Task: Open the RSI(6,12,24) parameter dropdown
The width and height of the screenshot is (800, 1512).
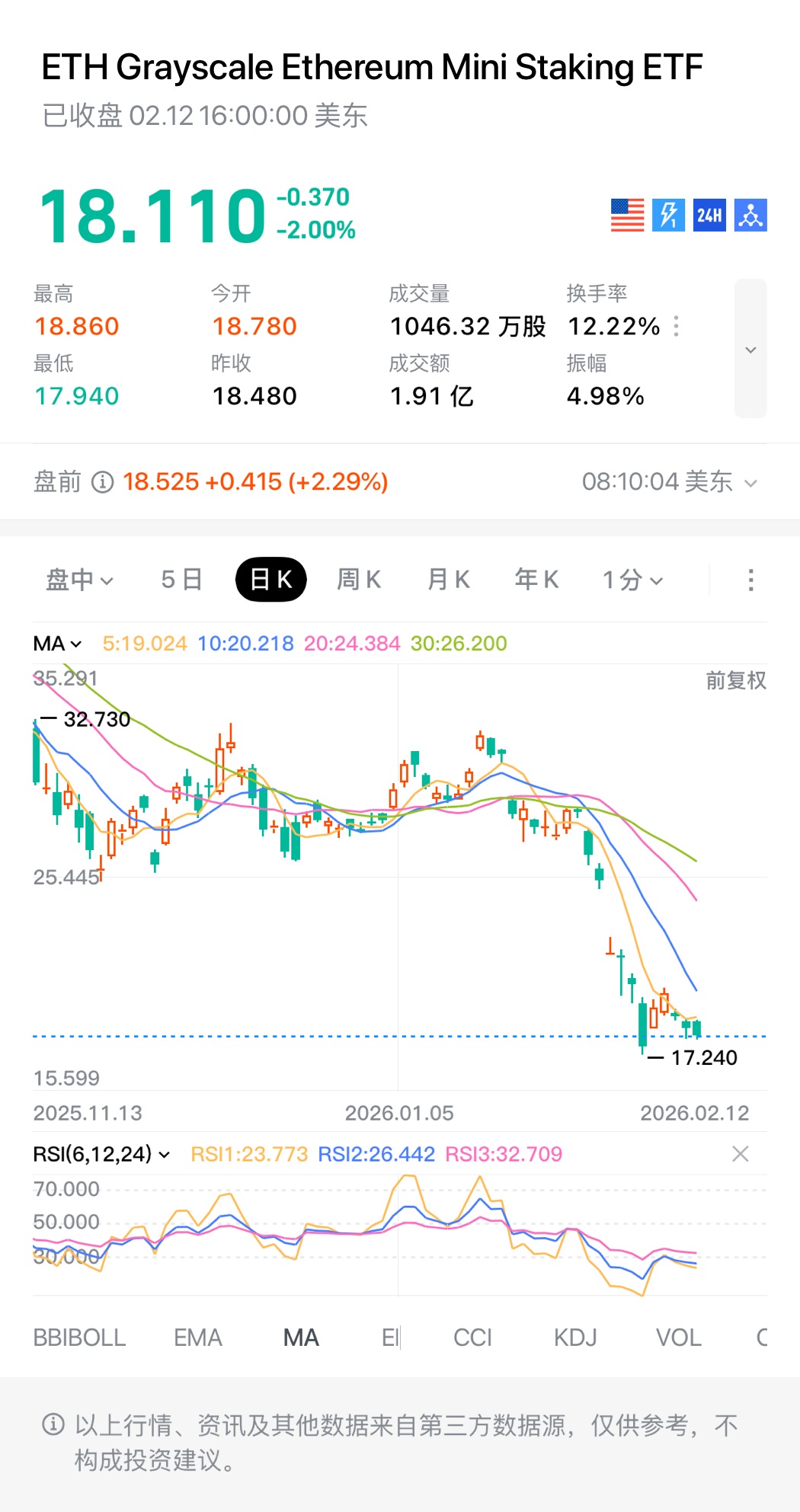Action: (x=101, y=1154)
